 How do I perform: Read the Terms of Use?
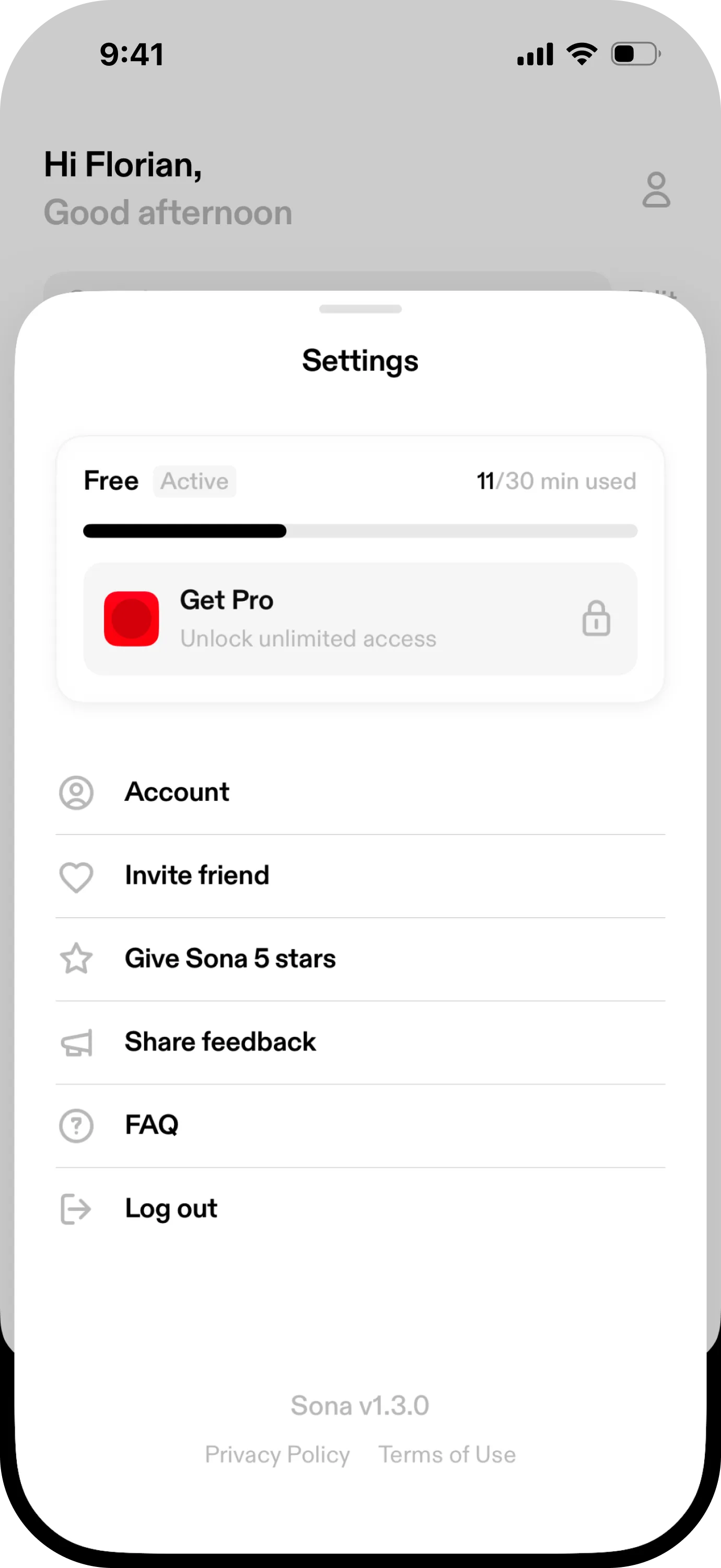click(x=447, y=1454)
